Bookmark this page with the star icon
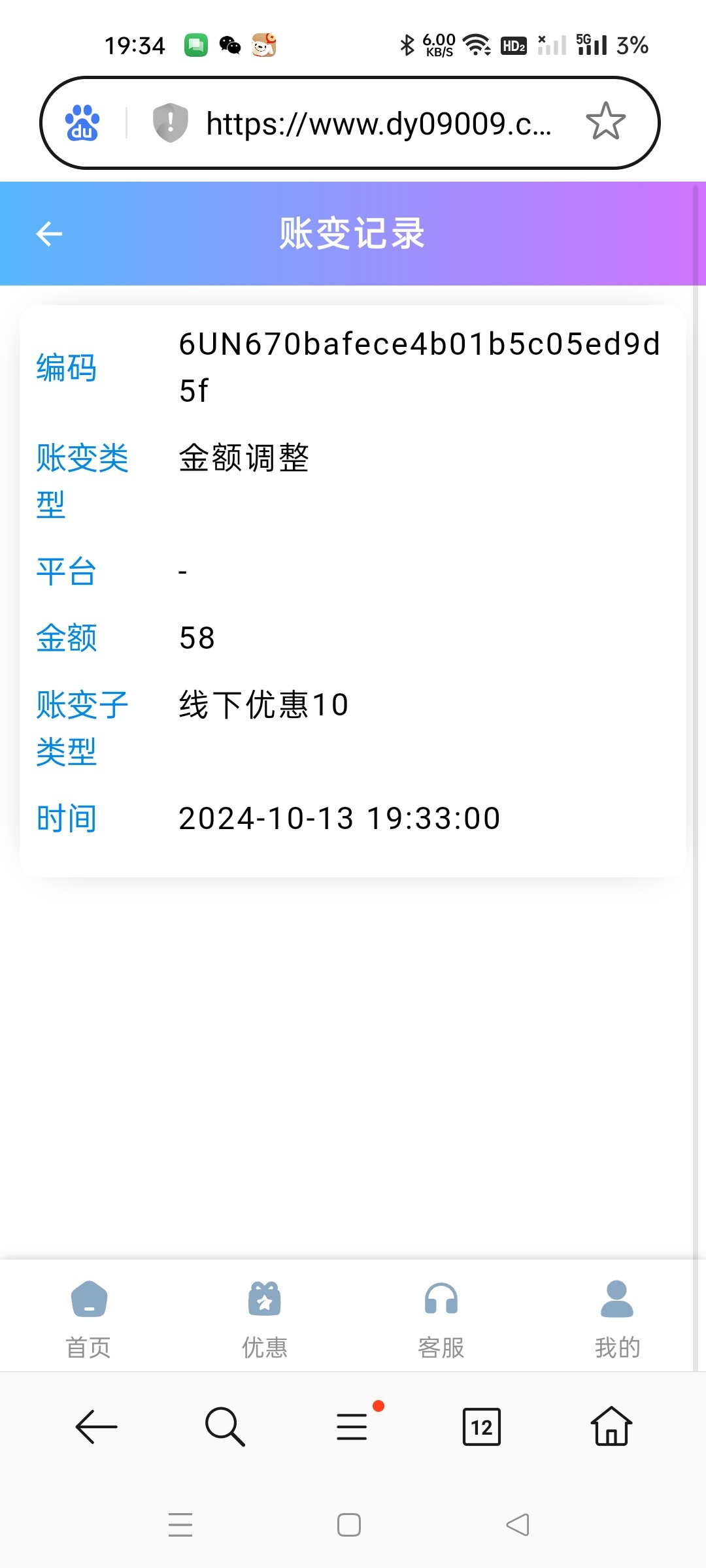This screenshot has height=1568, width=706. coord(605,122)
